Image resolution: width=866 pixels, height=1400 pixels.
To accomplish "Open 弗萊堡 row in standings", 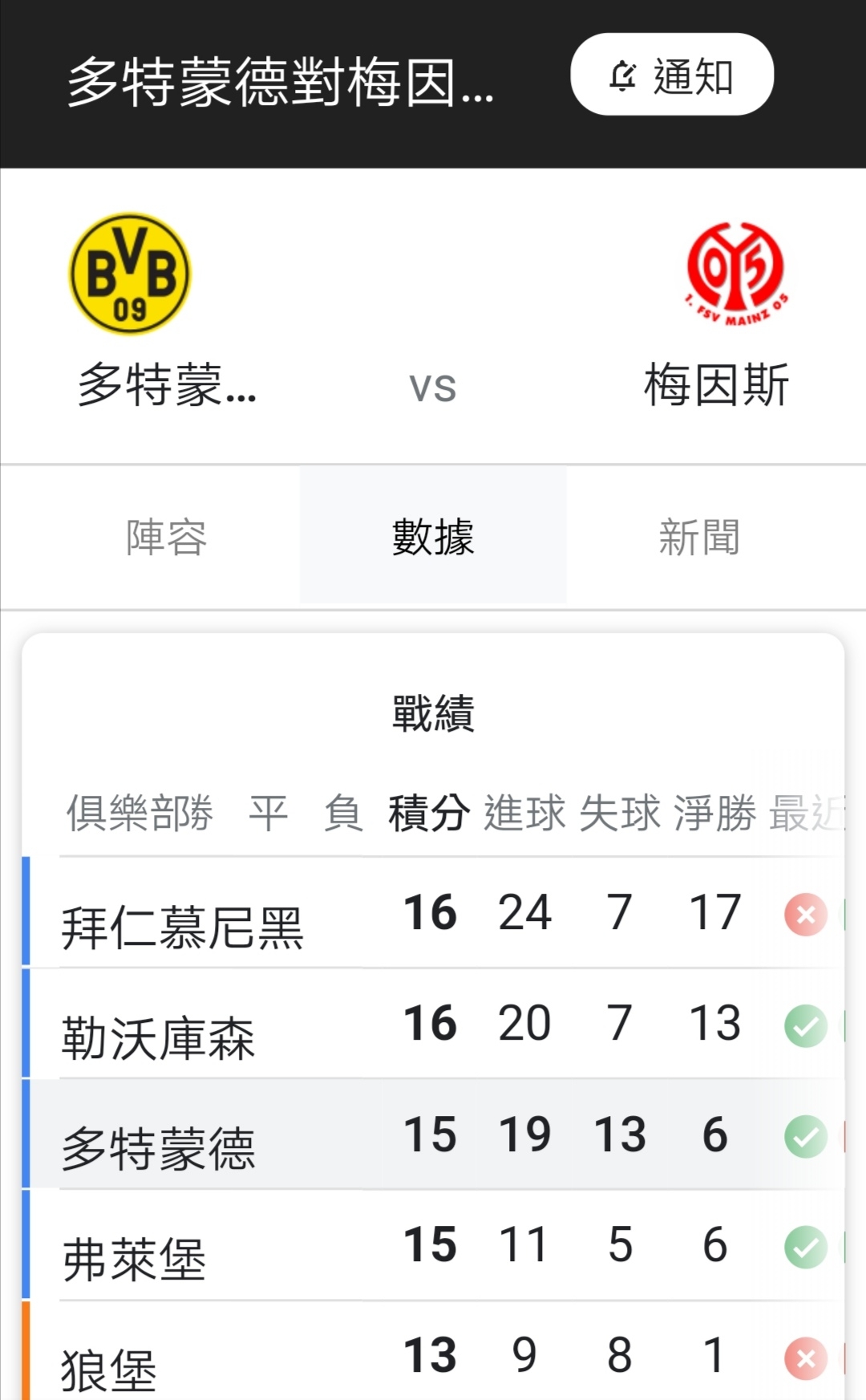I will coord(433,1244).
